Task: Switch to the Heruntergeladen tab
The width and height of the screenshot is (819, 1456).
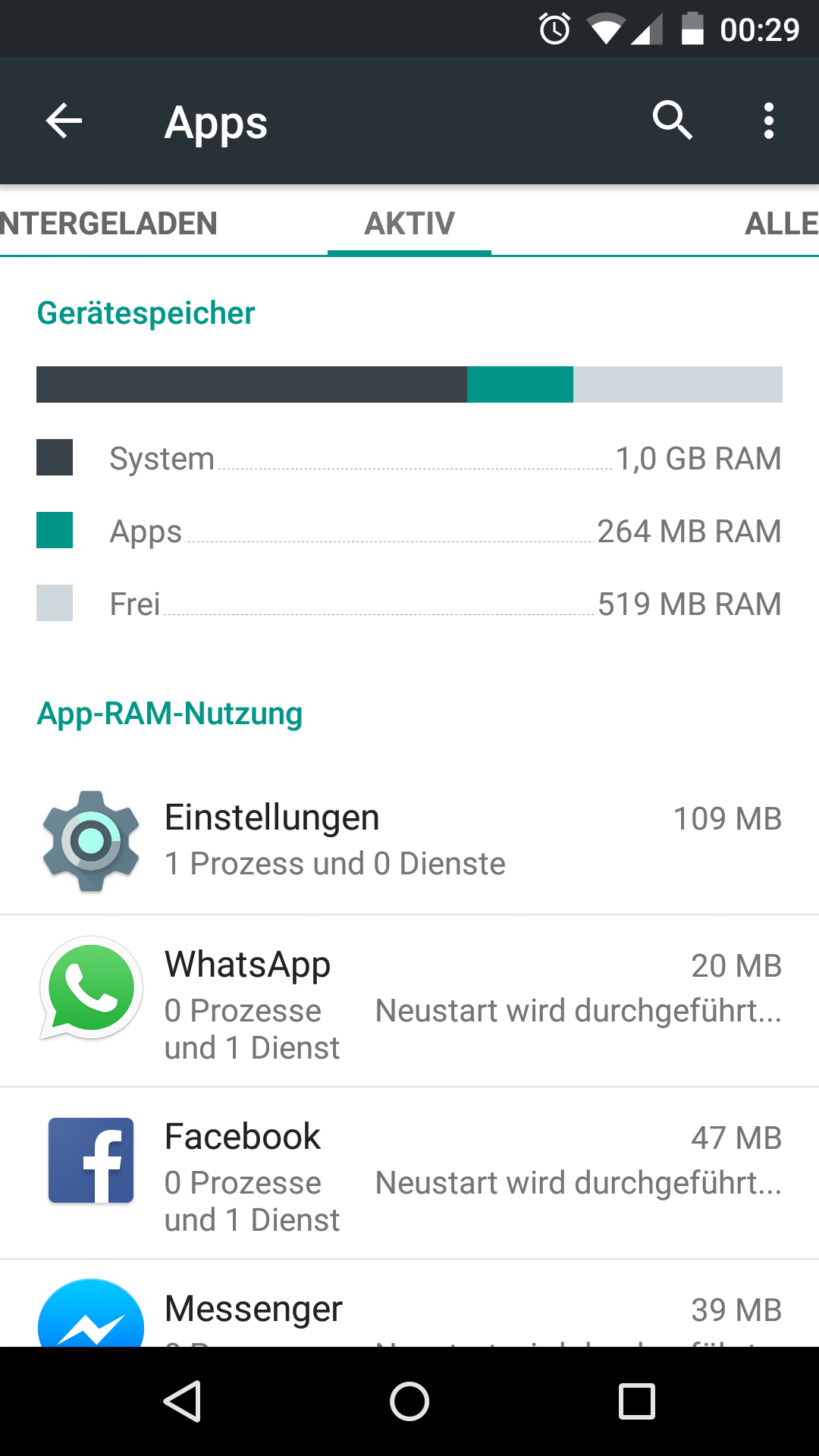Action: pos(109,224)
